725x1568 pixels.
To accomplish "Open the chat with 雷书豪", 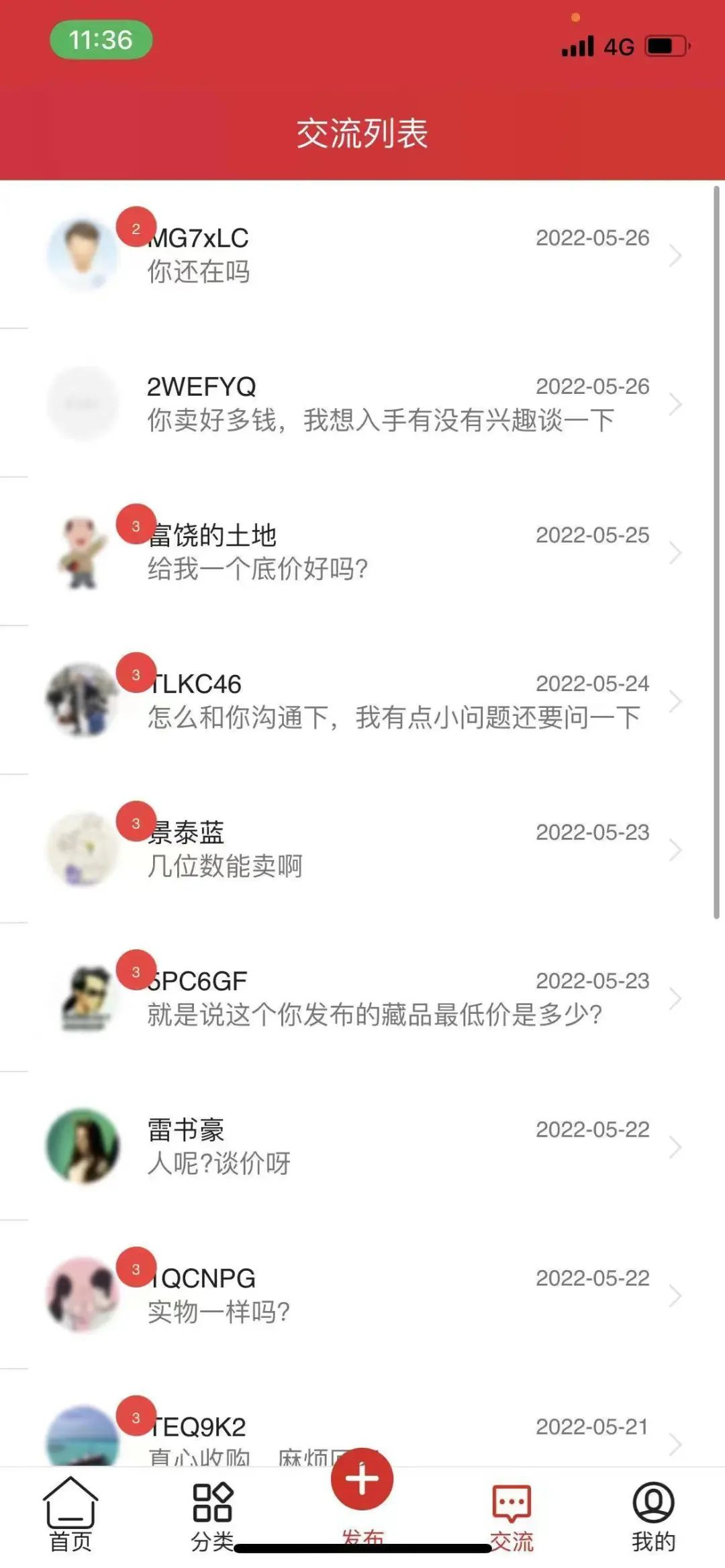I will 362,1147.
